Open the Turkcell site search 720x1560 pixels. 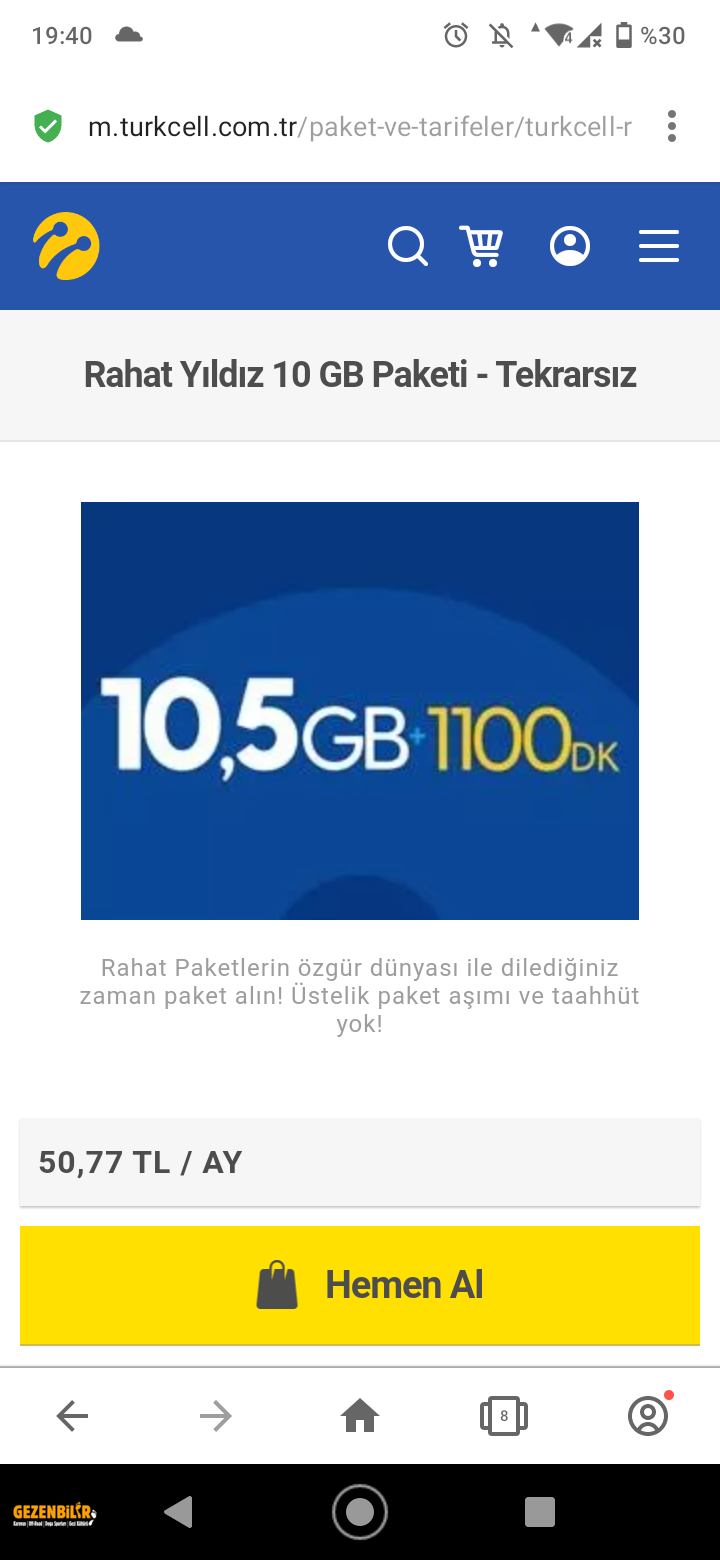point(407,246)
